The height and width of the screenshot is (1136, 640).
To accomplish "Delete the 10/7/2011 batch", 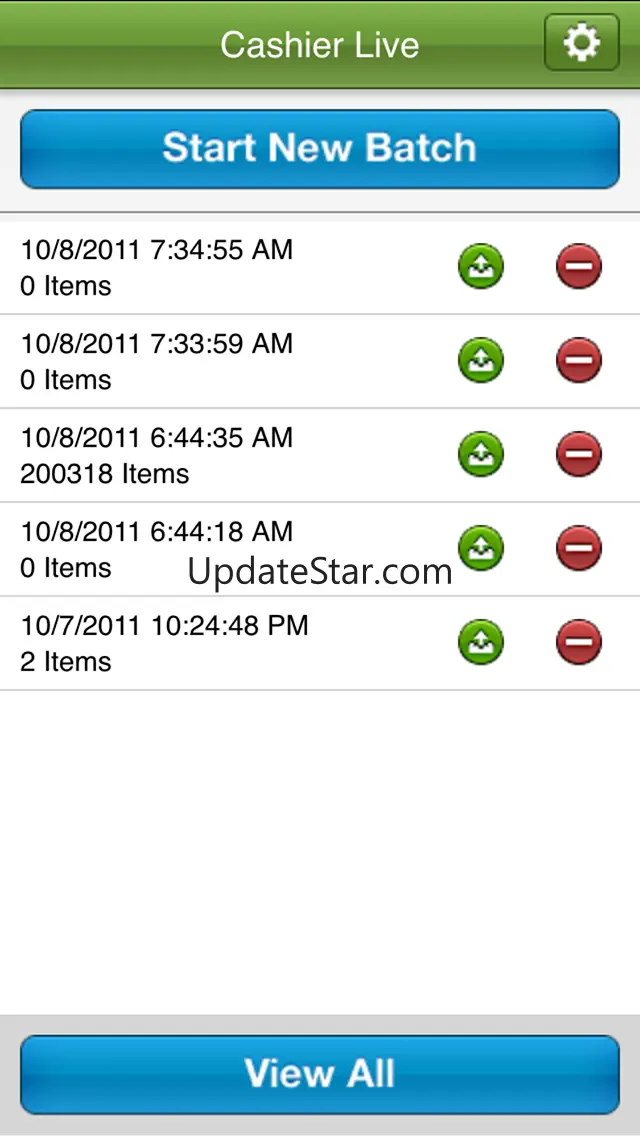I will 578,643.
